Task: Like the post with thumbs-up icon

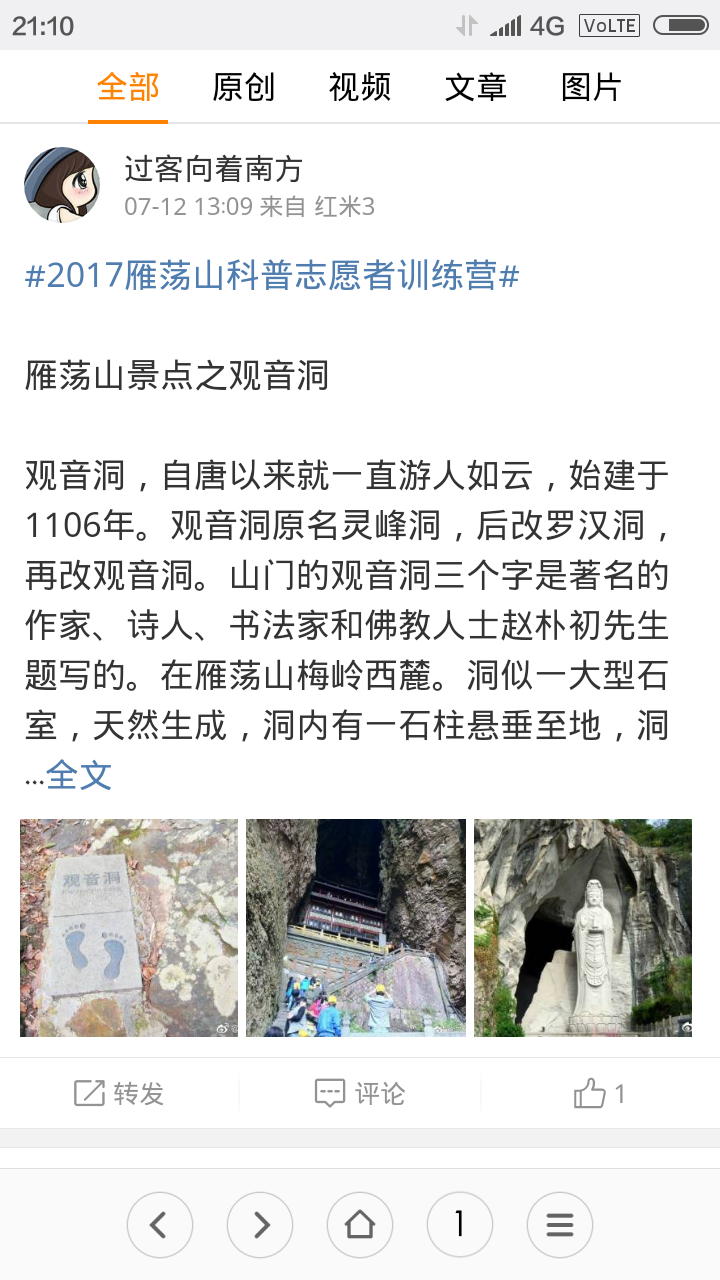Action: (x=600, y=1094)
